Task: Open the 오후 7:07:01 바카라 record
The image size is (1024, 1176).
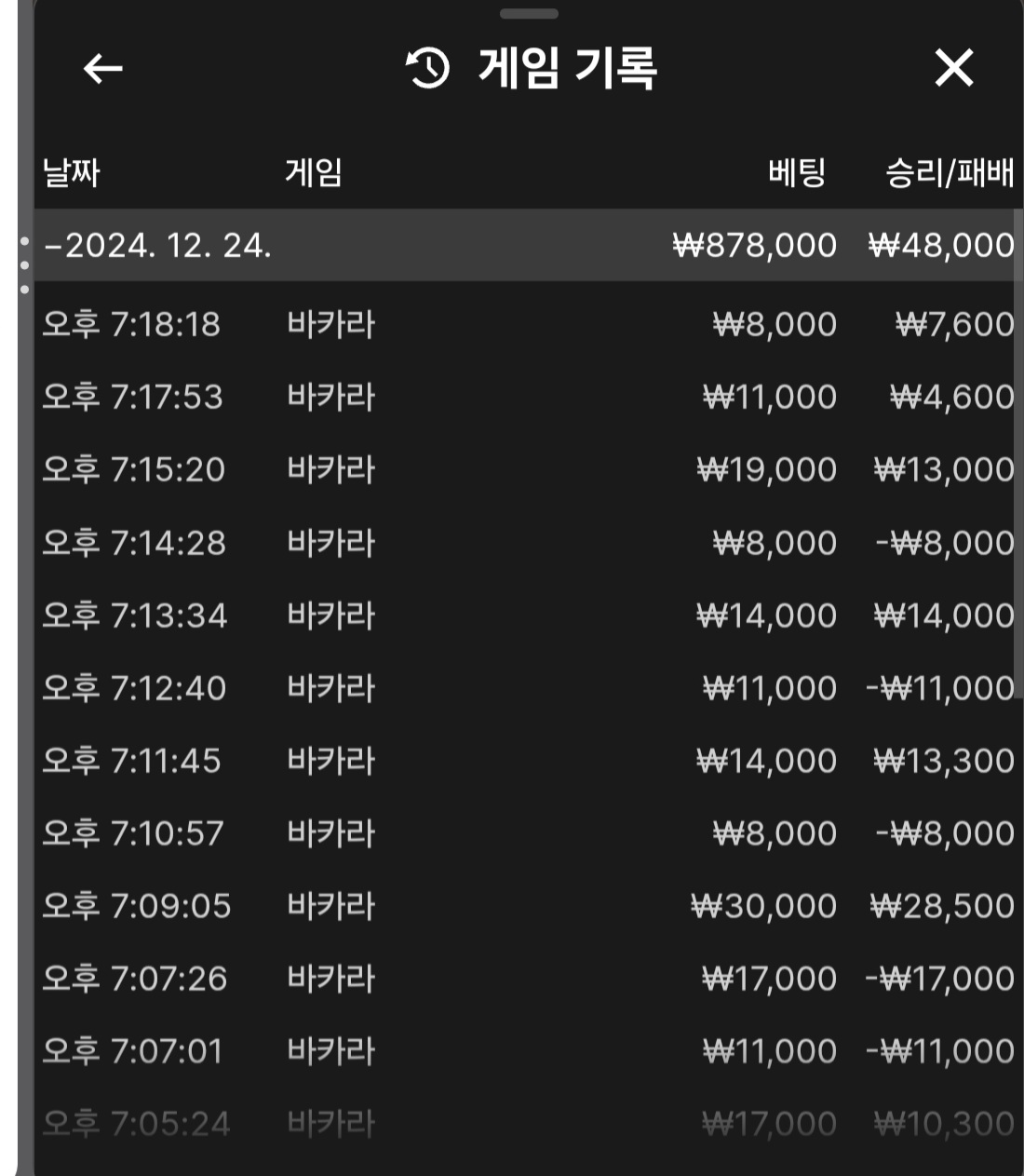Action: [527, 1051]
